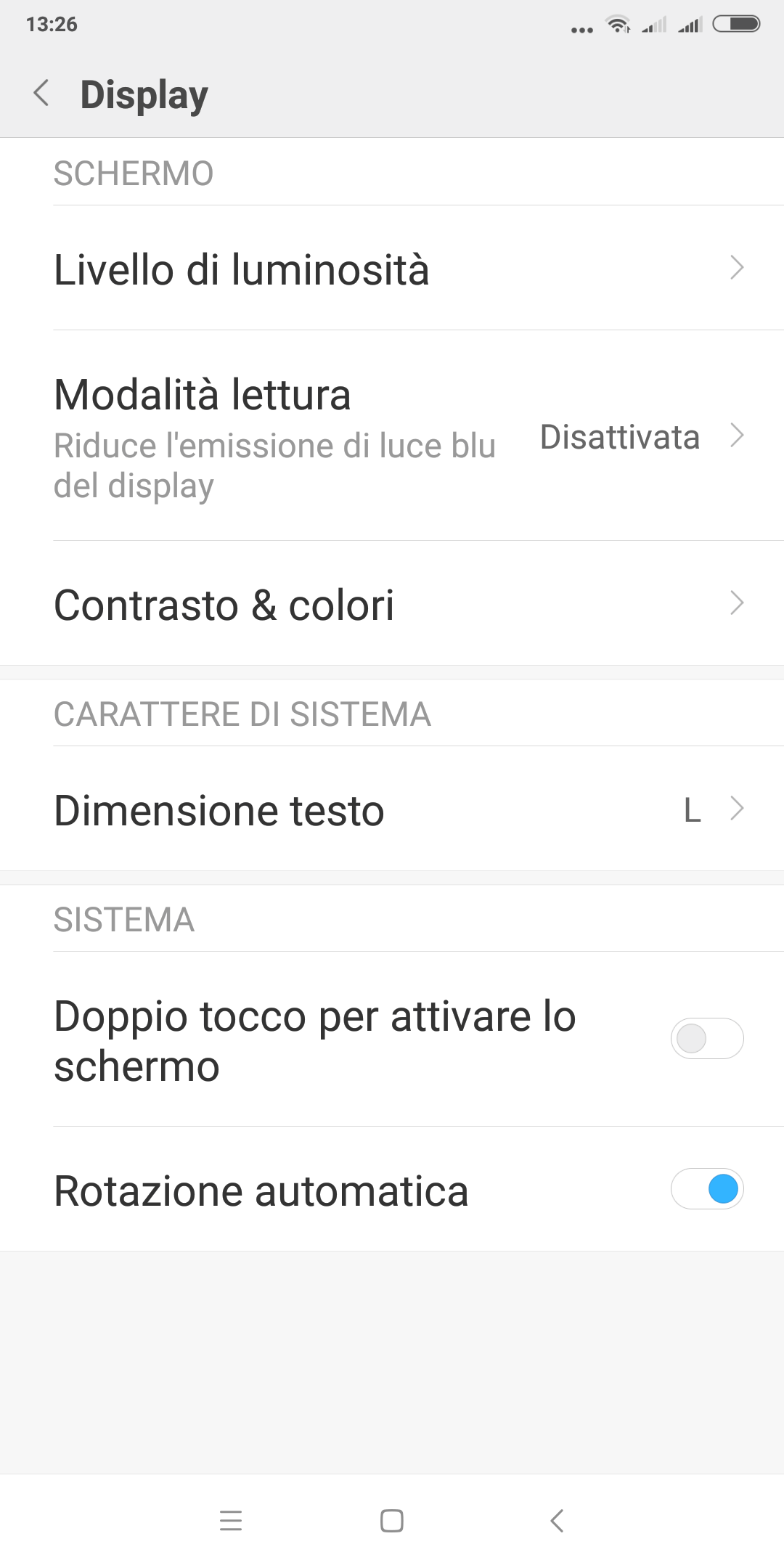
Task: Turn off Rotazione automatica
Action: tap(707, 1189)
